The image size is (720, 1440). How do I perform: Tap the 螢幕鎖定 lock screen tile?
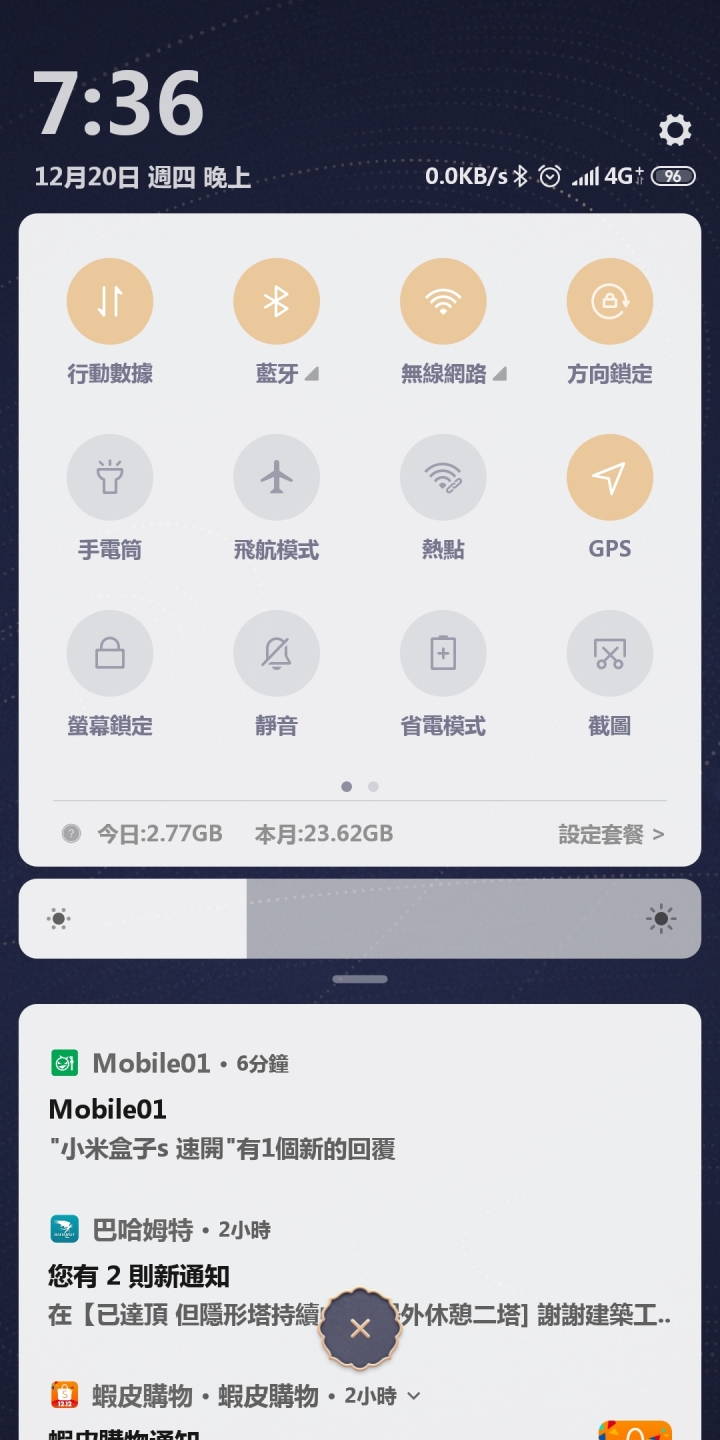click(110, 654)
